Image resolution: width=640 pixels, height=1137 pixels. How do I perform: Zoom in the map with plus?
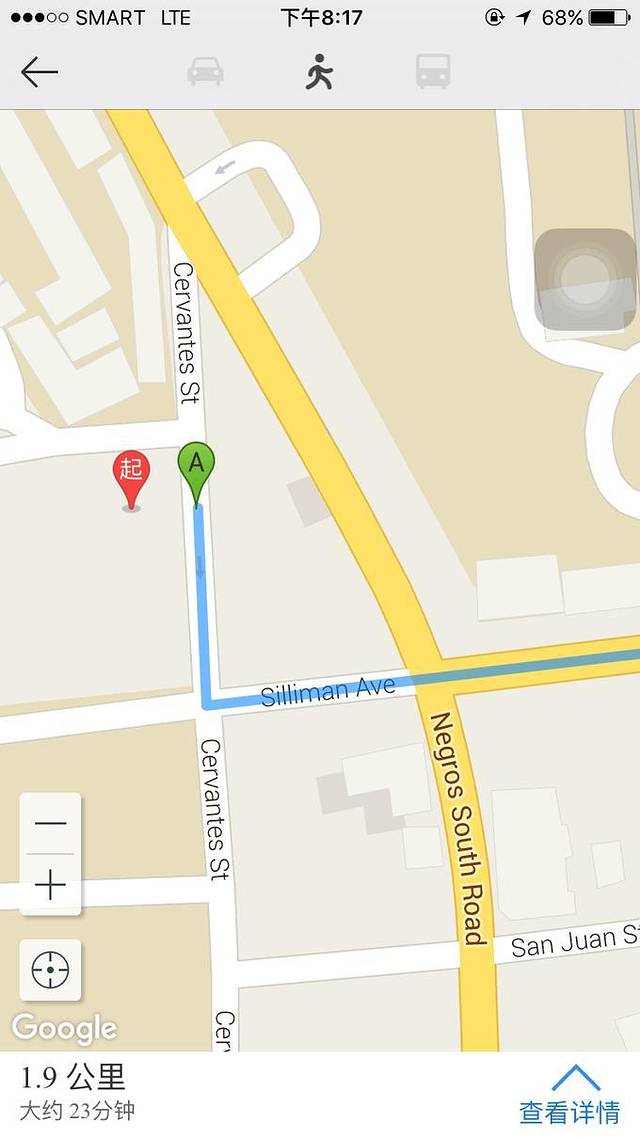click(x=50, y=885)
